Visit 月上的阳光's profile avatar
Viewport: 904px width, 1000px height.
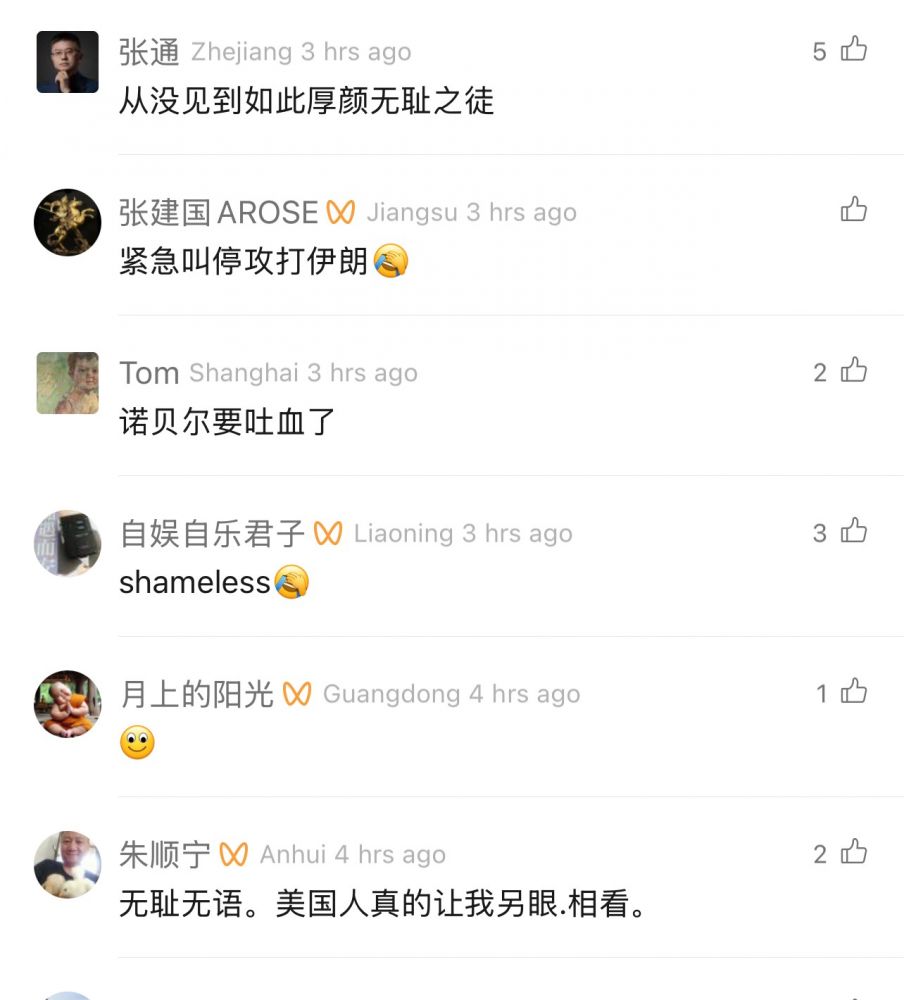point(68,704)
